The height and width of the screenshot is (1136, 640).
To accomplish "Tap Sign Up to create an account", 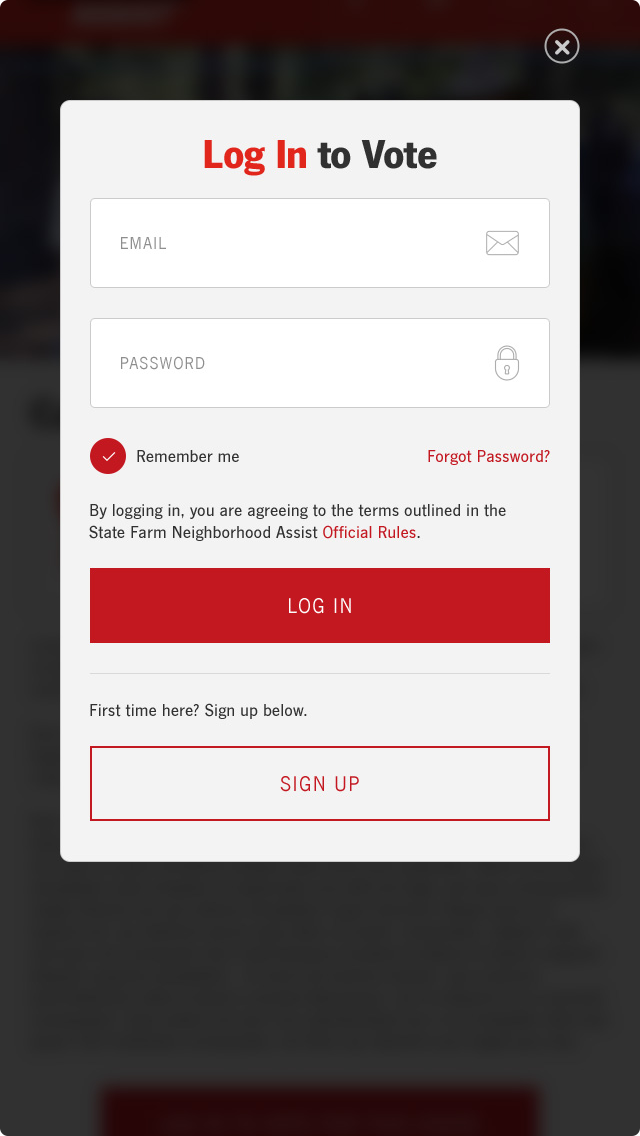I will point(320,783).
